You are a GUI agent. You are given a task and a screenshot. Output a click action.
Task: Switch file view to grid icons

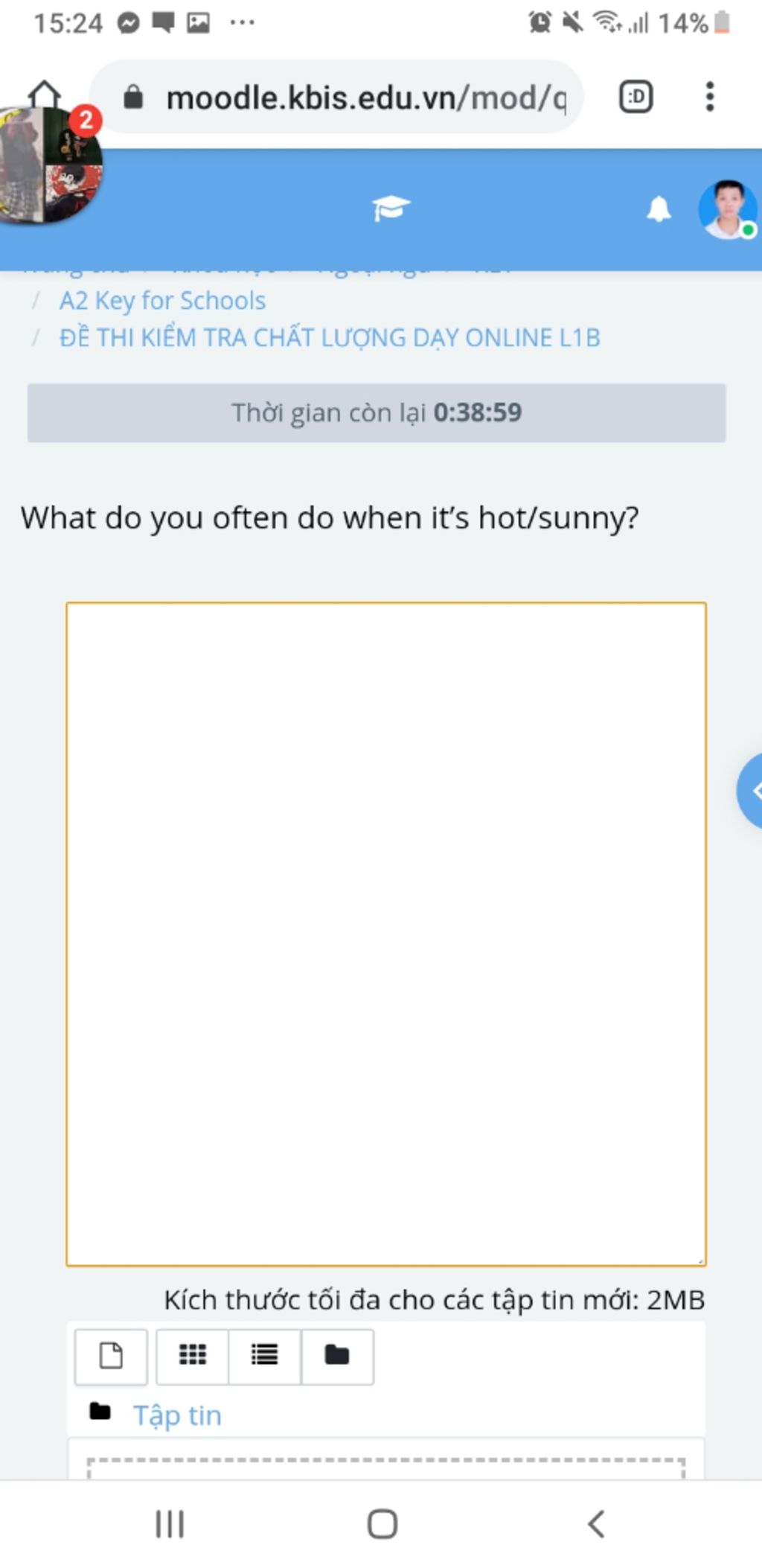(193, 1356)
